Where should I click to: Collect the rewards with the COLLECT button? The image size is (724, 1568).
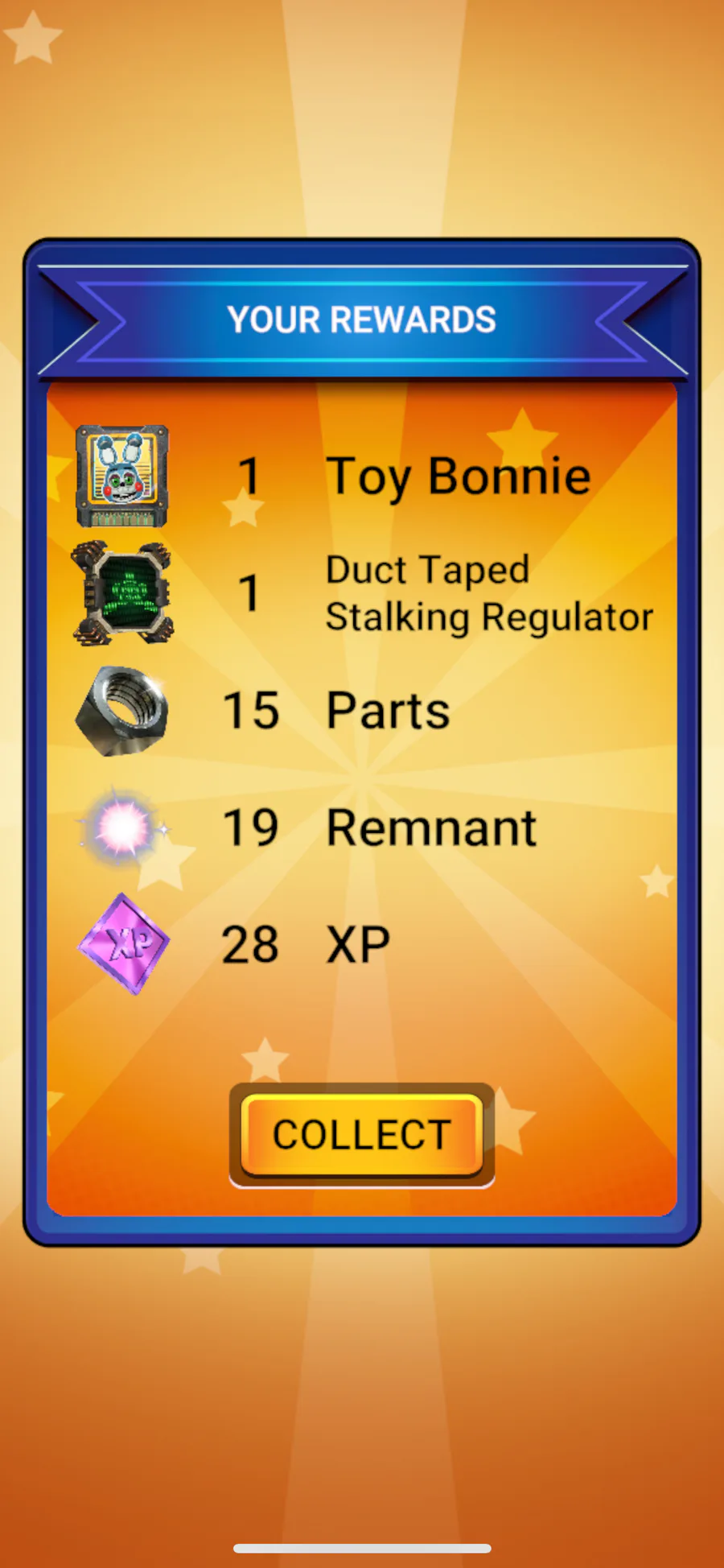[x=362, y=1135]
